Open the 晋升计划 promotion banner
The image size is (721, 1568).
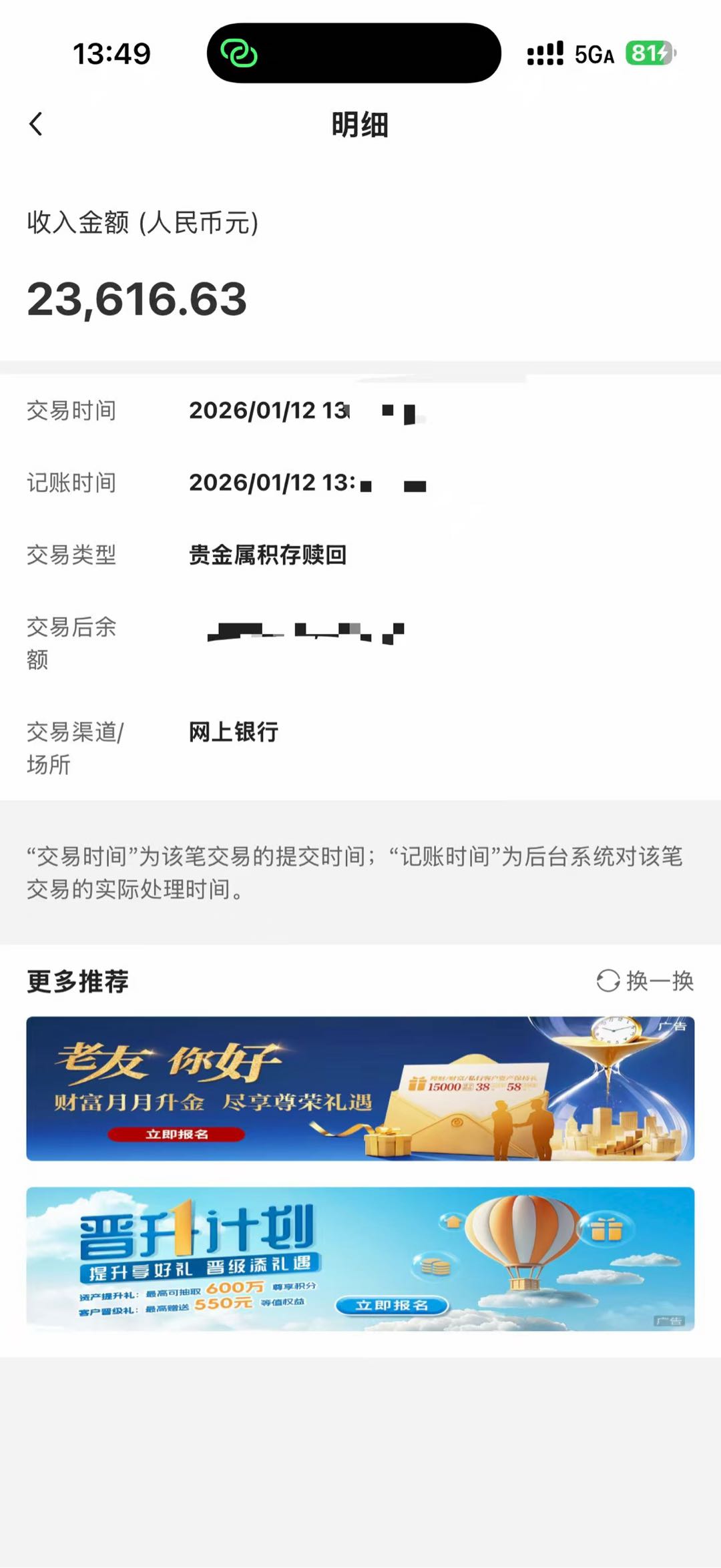(x=360, y=1259)
